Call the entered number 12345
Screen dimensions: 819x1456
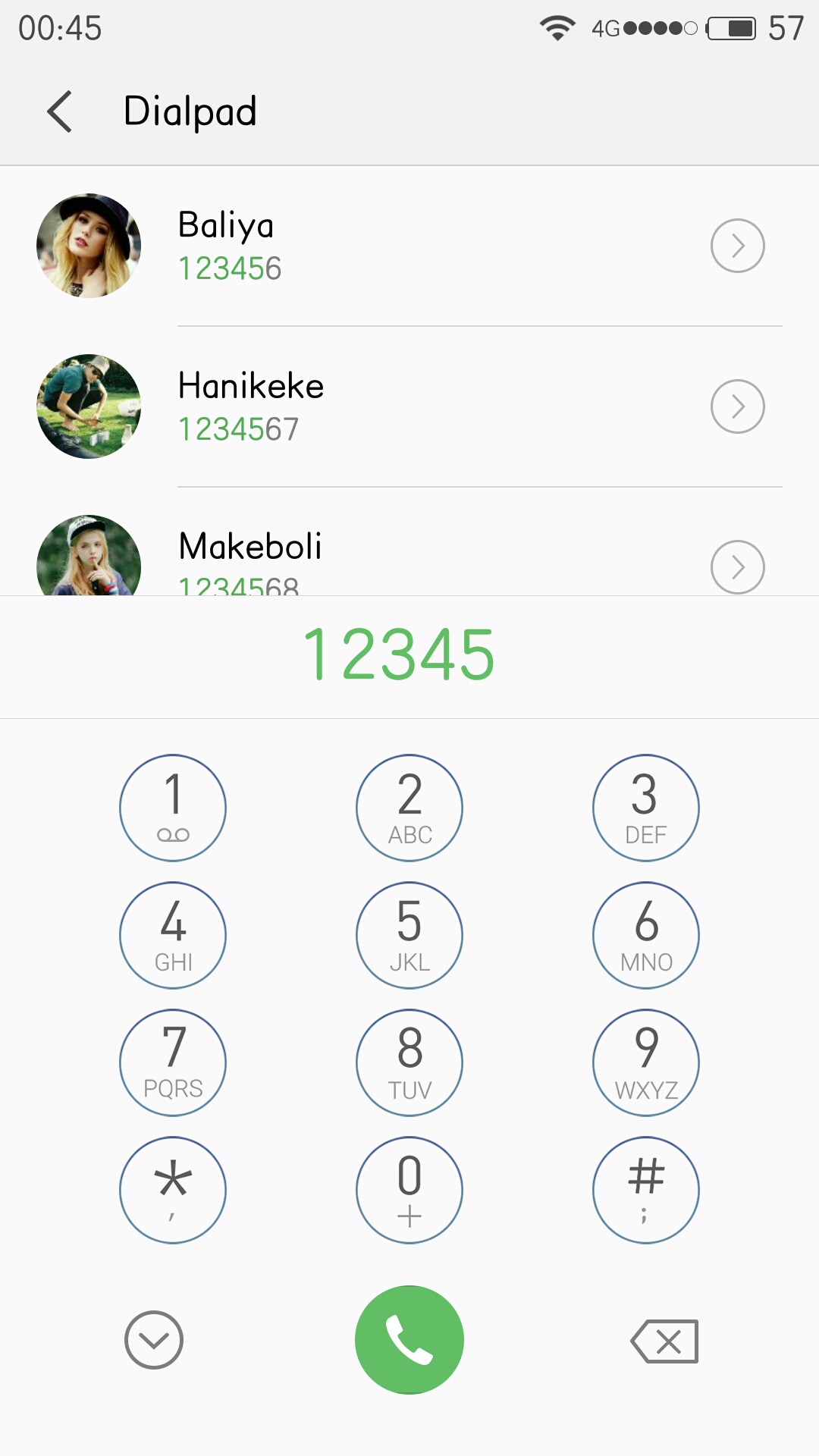[409, 1340]
